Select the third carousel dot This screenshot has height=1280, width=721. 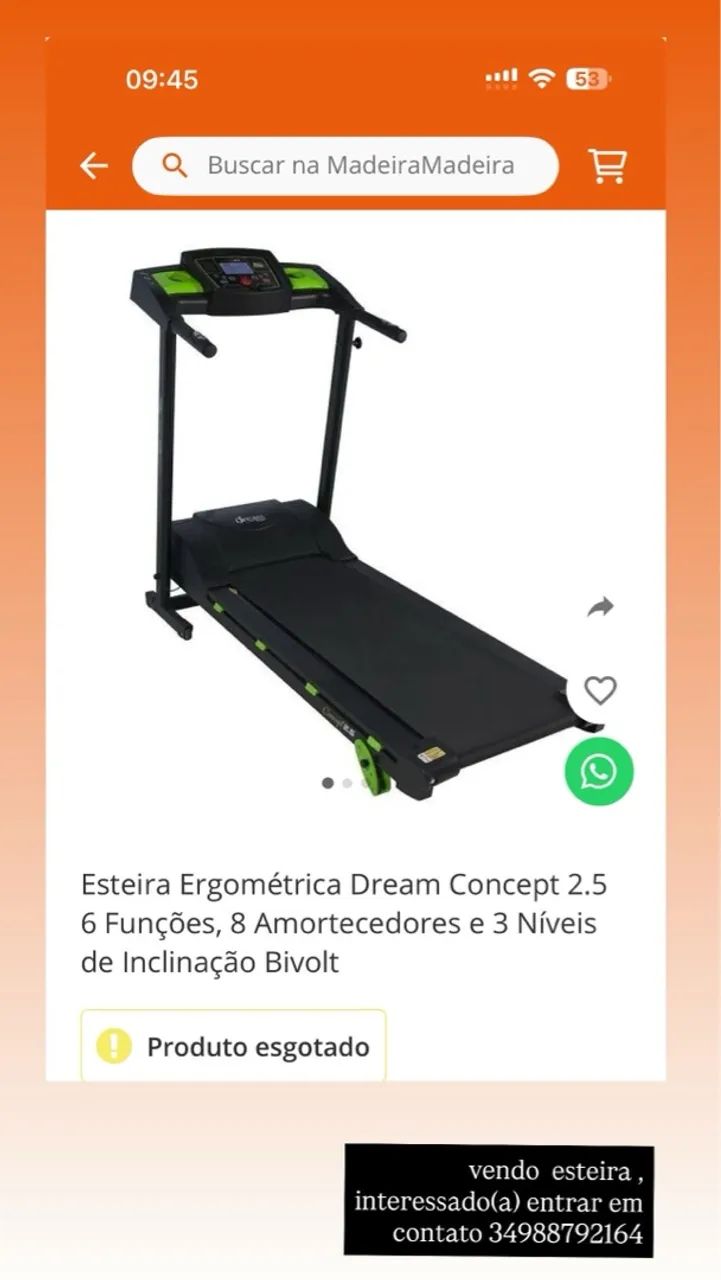(x=366, y=784)
